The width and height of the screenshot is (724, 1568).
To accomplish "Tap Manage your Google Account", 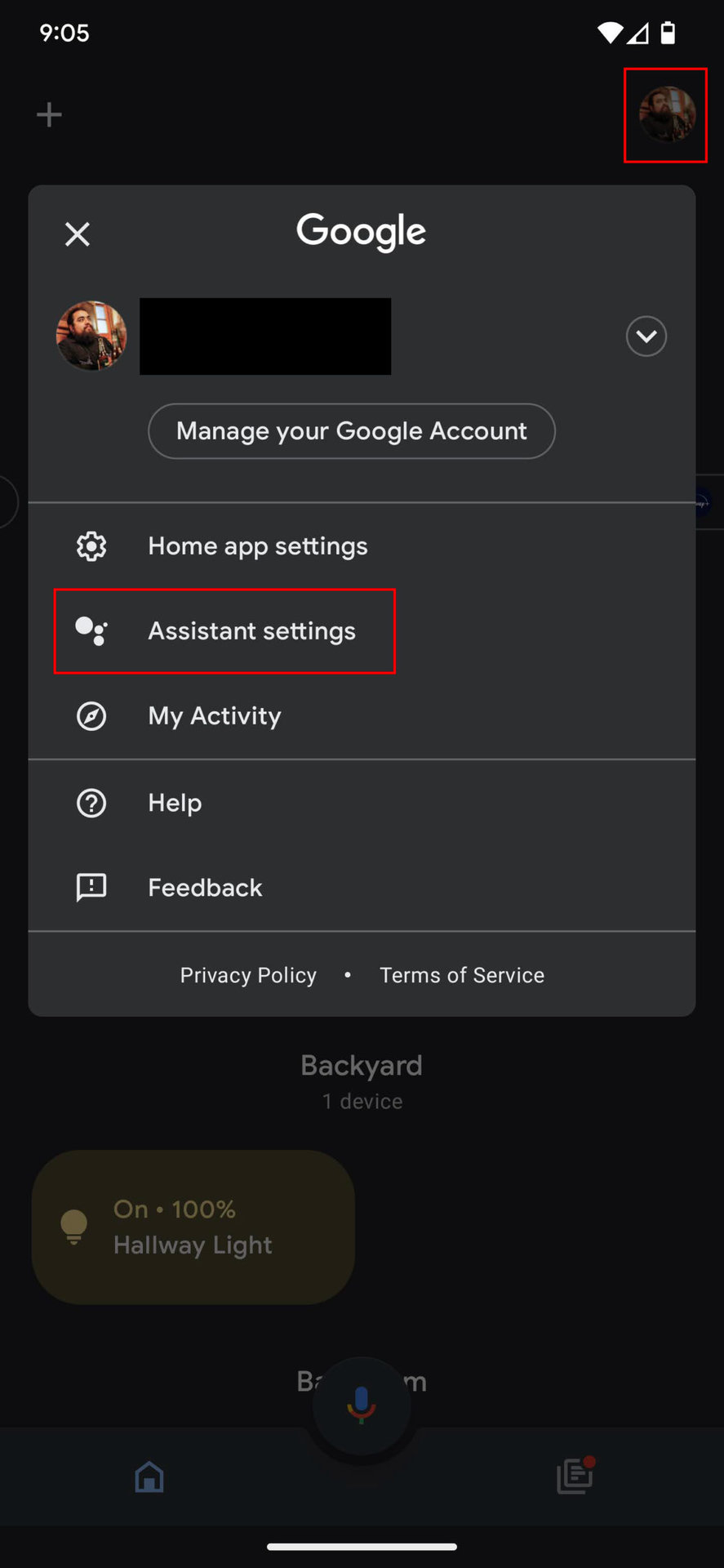I will (351, 431).
